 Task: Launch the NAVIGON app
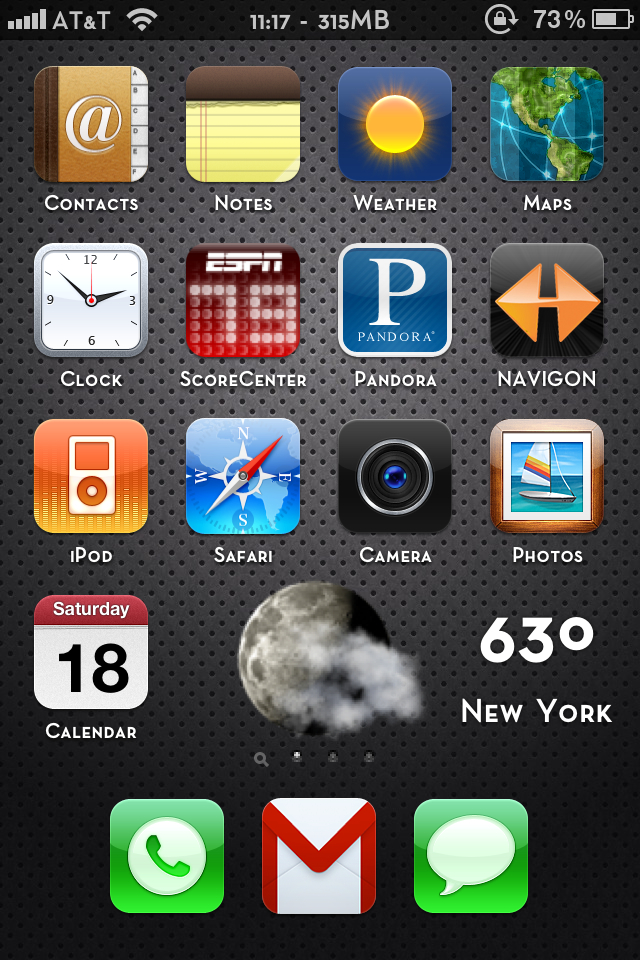click(x=547, y=300)
